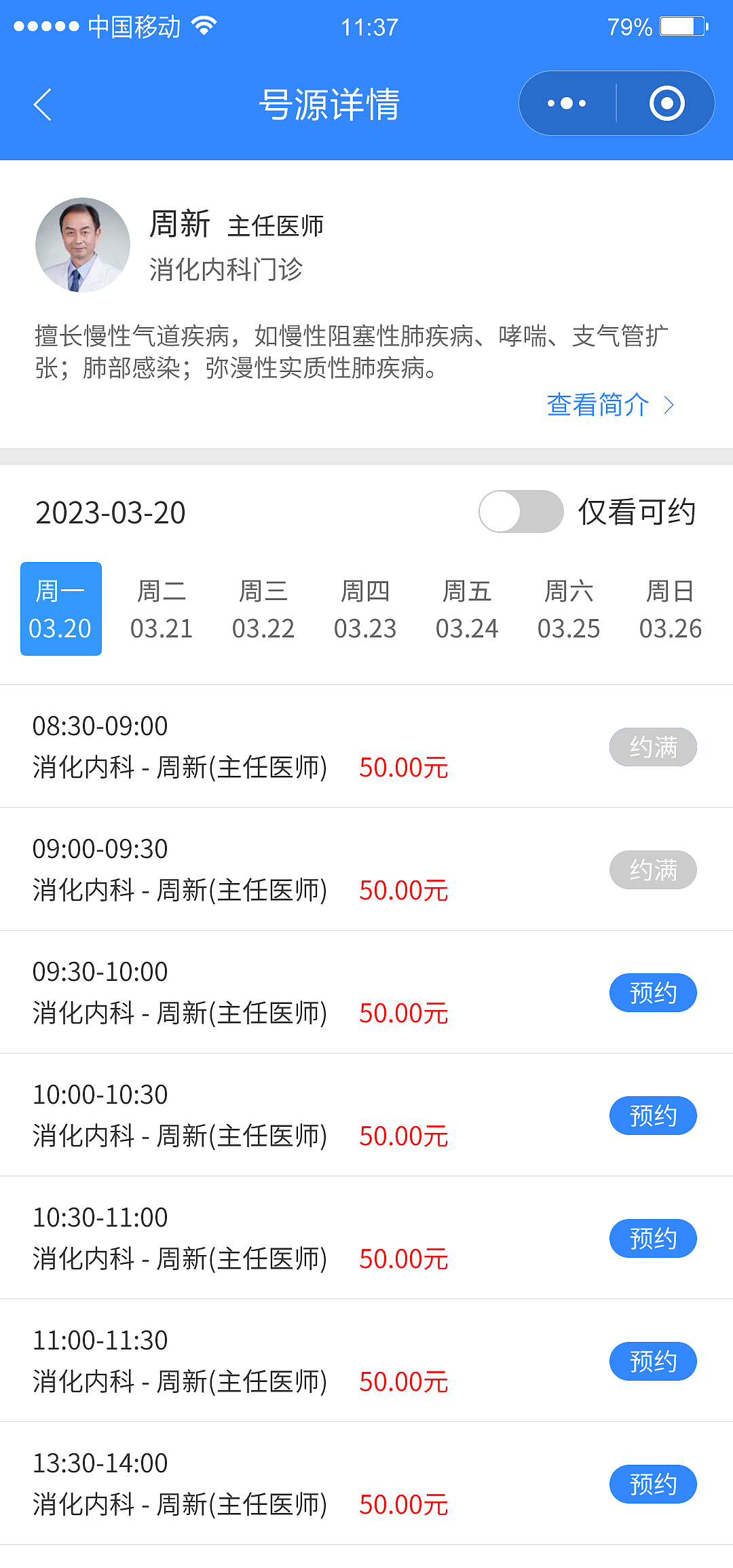Screen dimensions: 733x1568
Task: Open the mini-program more options menu
Action: pyautogui.click(x=564, y=102)
